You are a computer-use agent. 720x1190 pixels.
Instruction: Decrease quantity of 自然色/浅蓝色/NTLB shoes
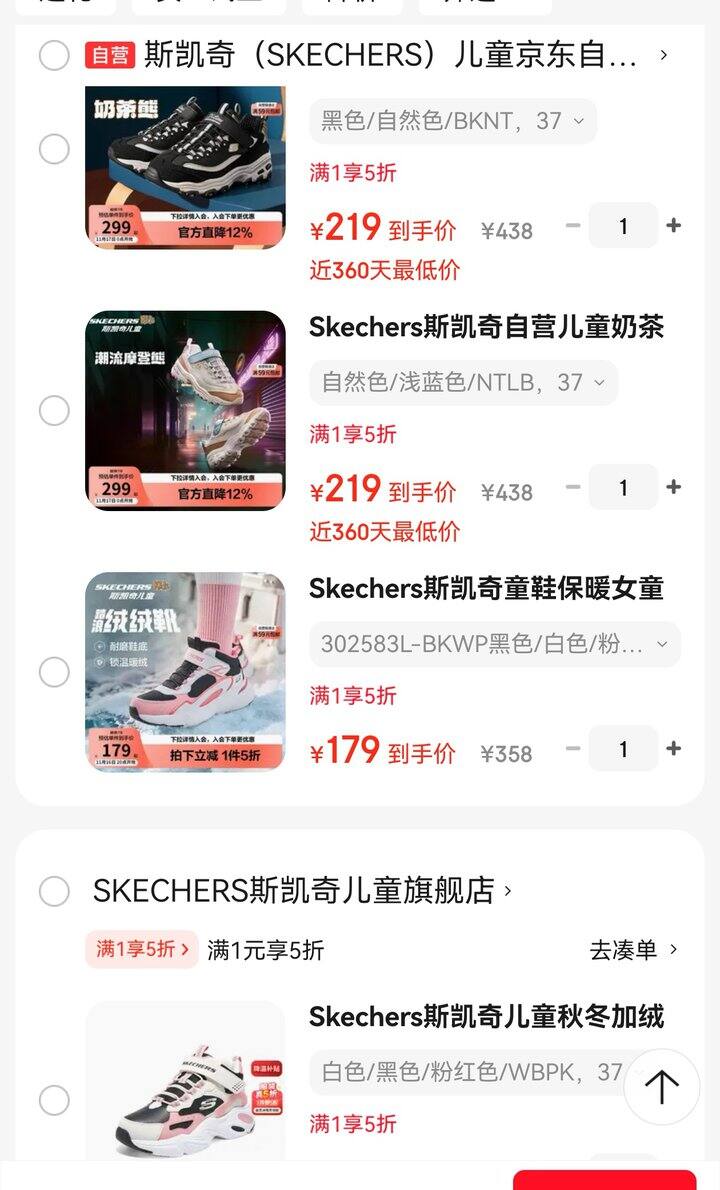point(573,487)
